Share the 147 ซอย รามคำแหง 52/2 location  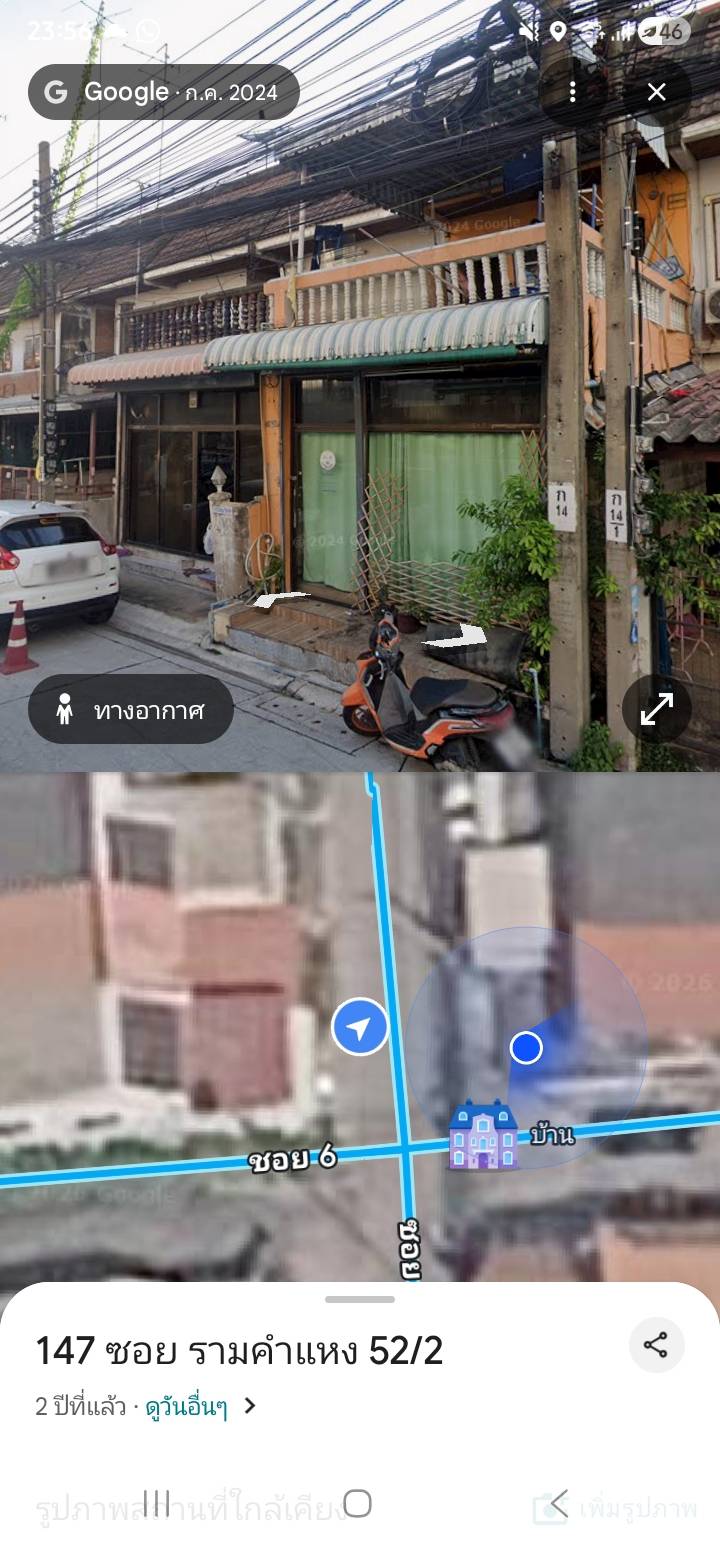pos(656,1345)
